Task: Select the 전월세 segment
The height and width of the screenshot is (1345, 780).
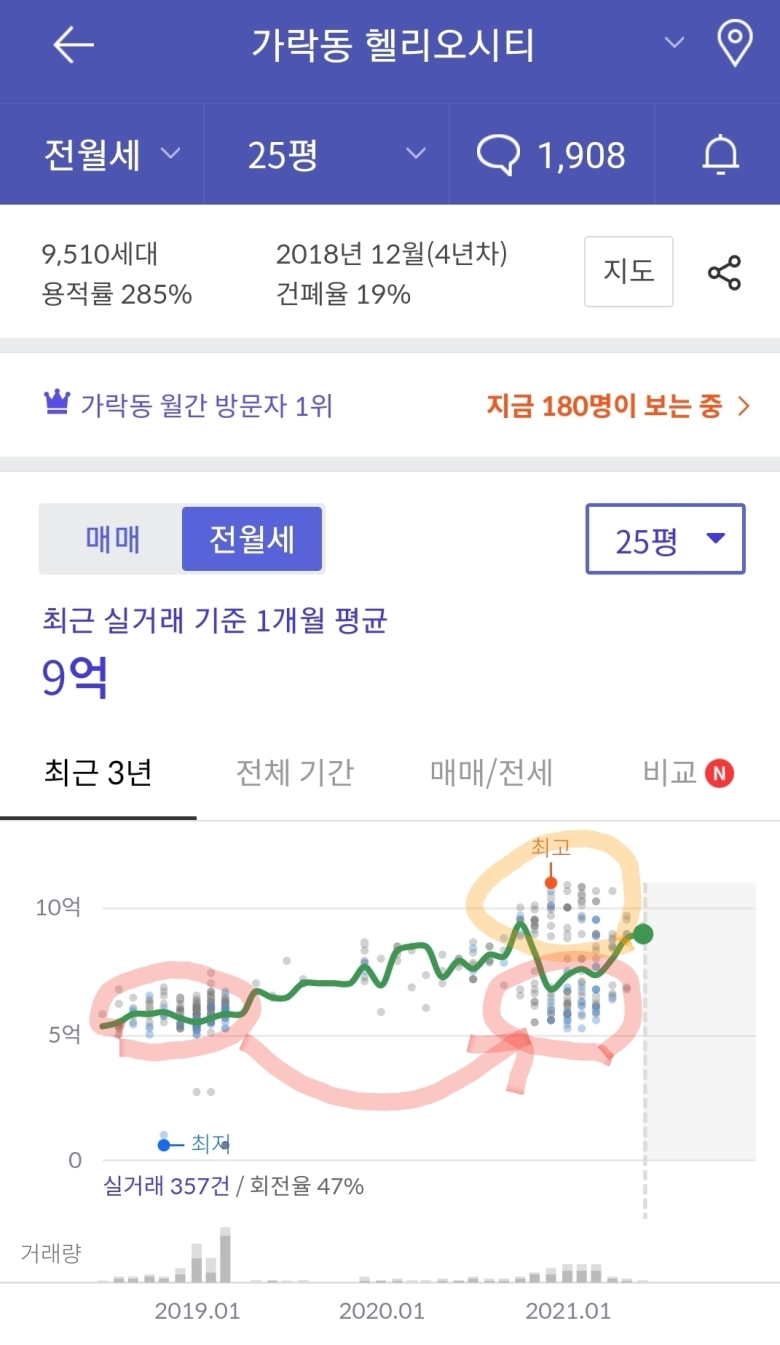Action: (252, 539)
